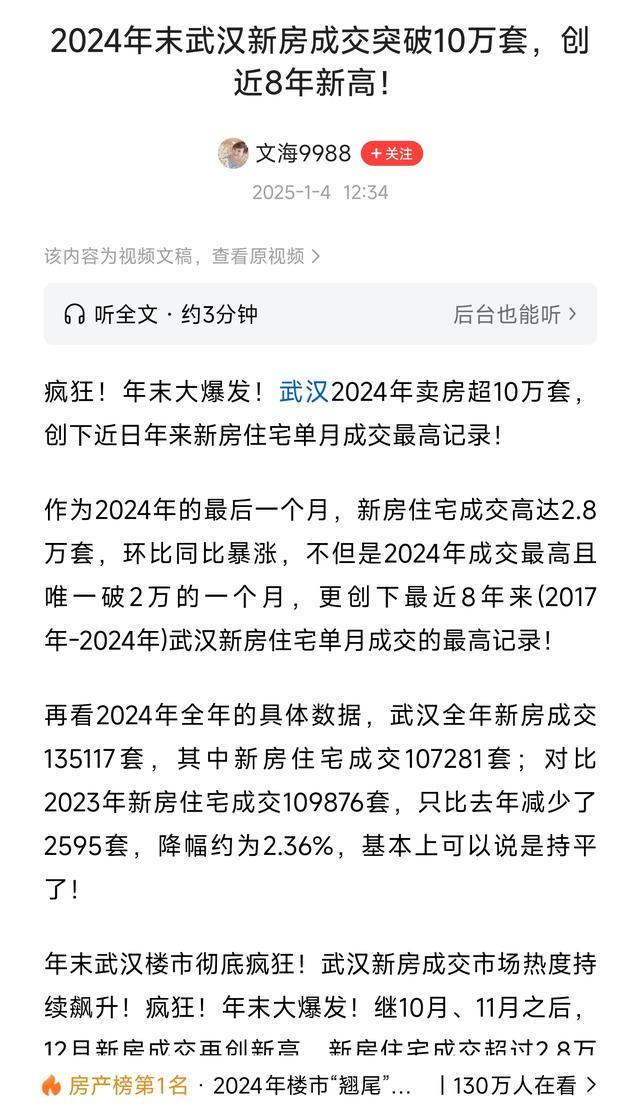Open author 文海9988's profile
This screenshot has width=640, height=1110.
click(x=303, y=153)
